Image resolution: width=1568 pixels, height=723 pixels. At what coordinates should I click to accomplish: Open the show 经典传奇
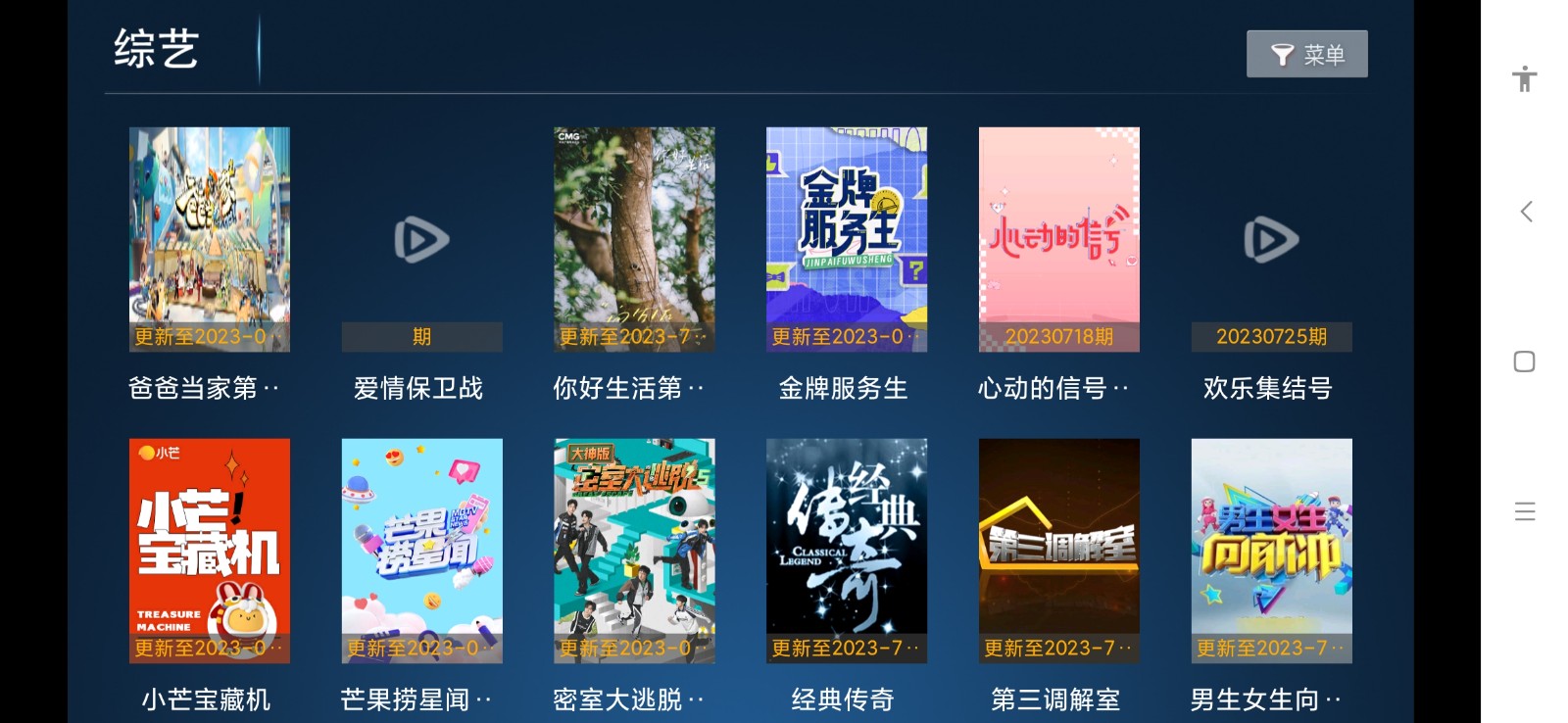pos(846,551)
